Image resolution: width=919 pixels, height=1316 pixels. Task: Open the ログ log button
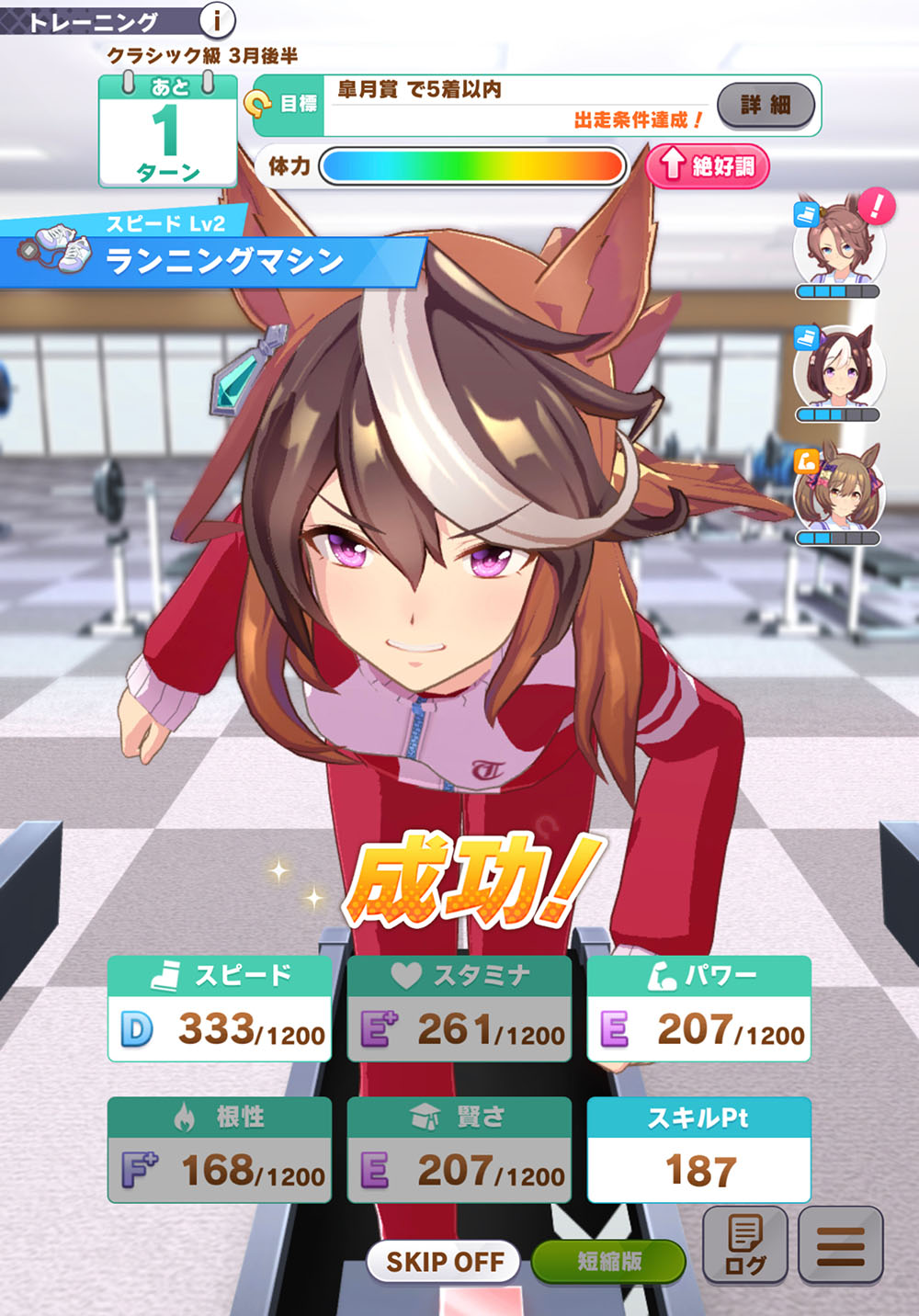click(745, 1244)
